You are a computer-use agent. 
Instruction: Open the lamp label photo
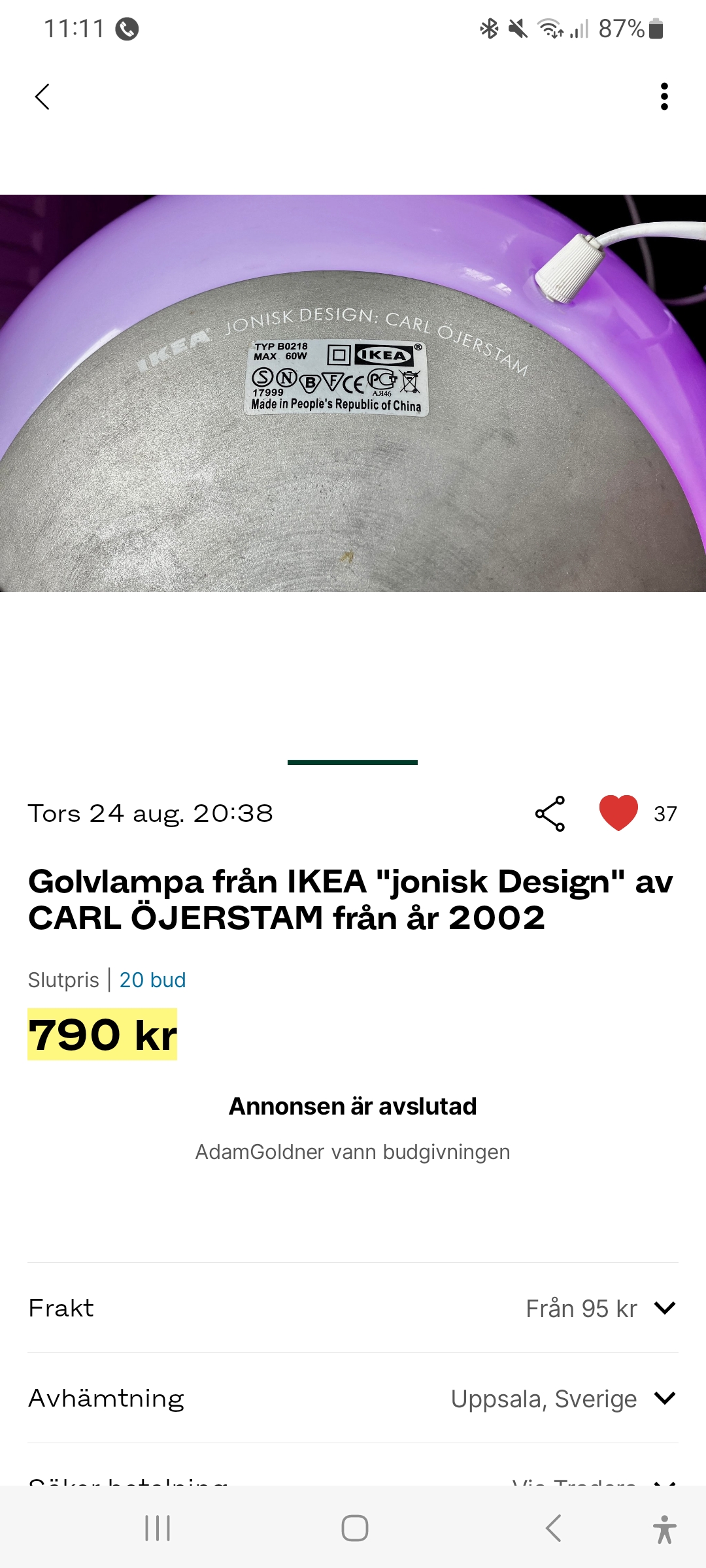click(x=353, y=393)
